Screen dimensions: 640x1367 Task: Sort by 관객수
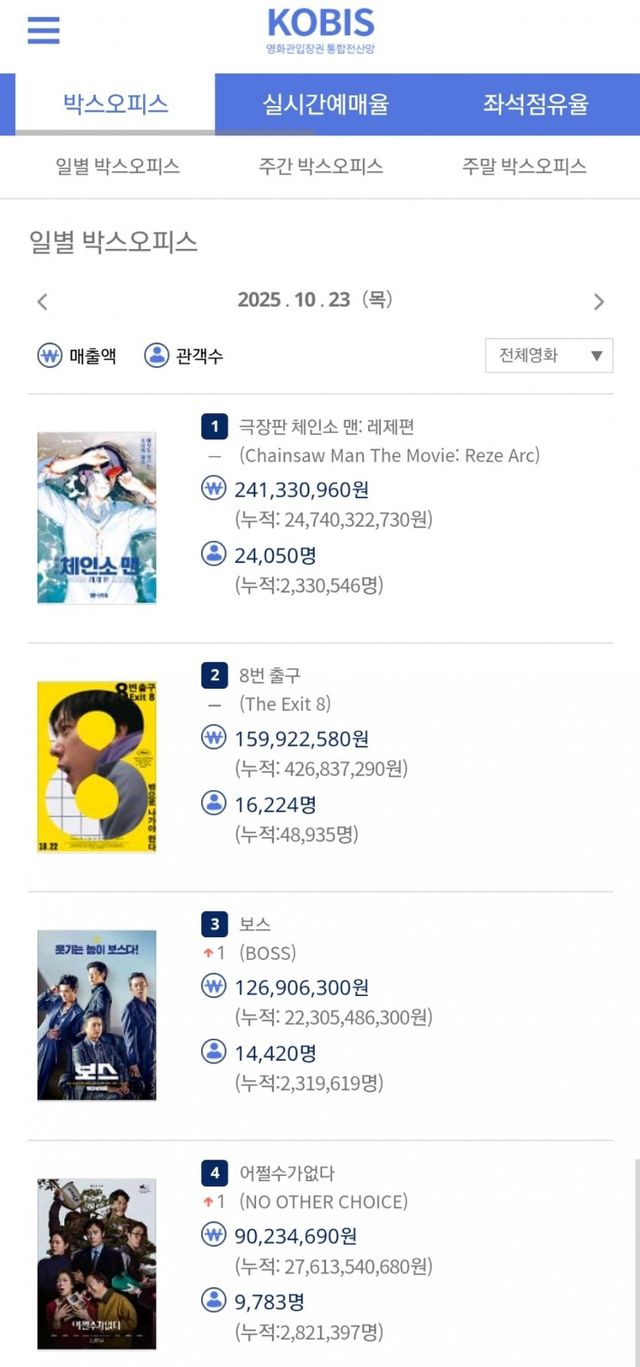click(x=184, y=355)
